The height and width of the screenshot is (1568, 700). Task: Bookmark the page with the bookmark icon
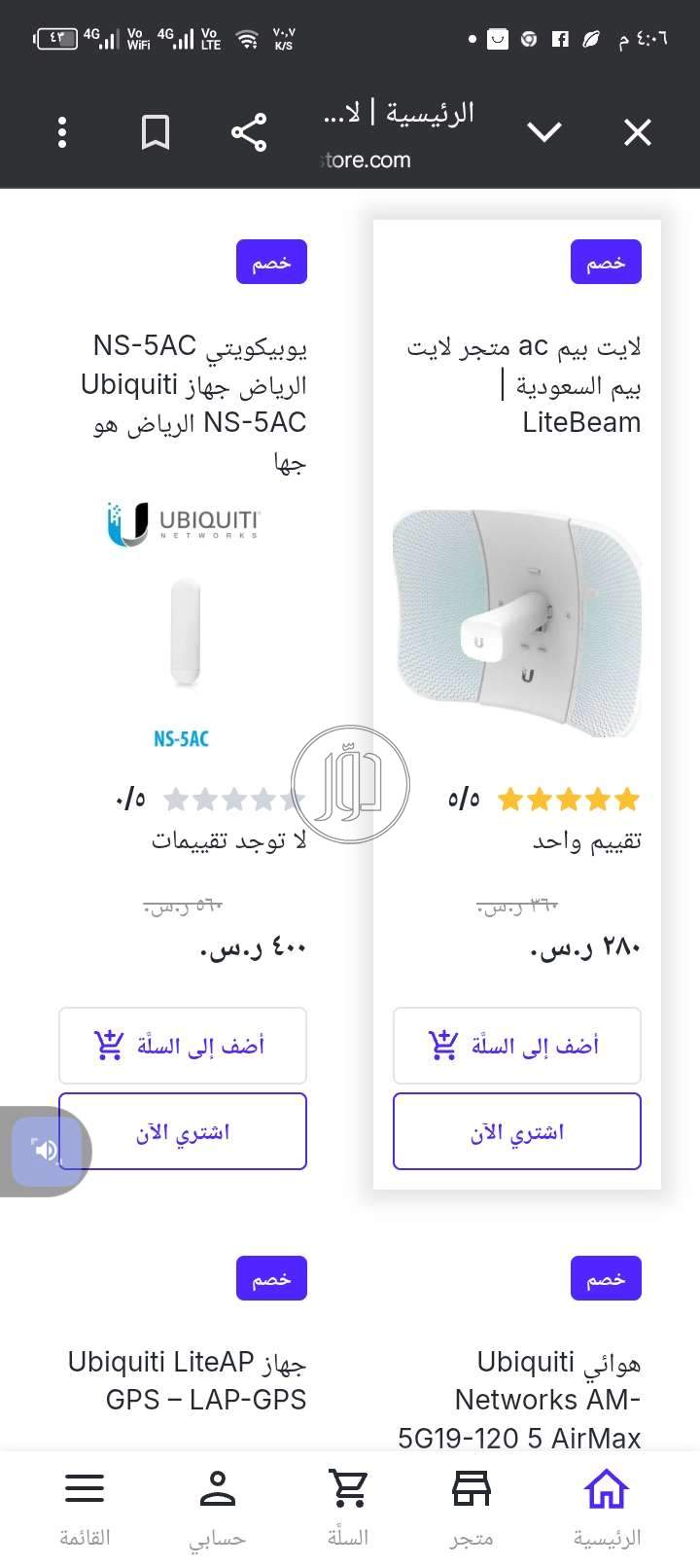pyautogui.click(x=156, y=133)
